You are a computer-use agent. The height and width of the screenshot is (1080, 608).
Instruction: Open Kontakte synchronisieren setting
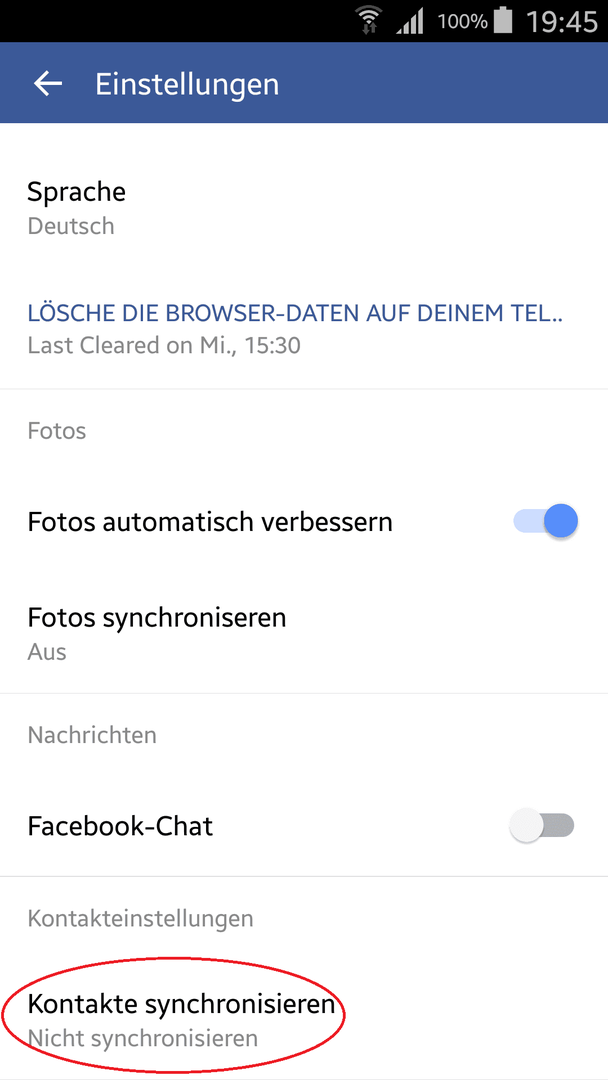[x=304, y=1019]
